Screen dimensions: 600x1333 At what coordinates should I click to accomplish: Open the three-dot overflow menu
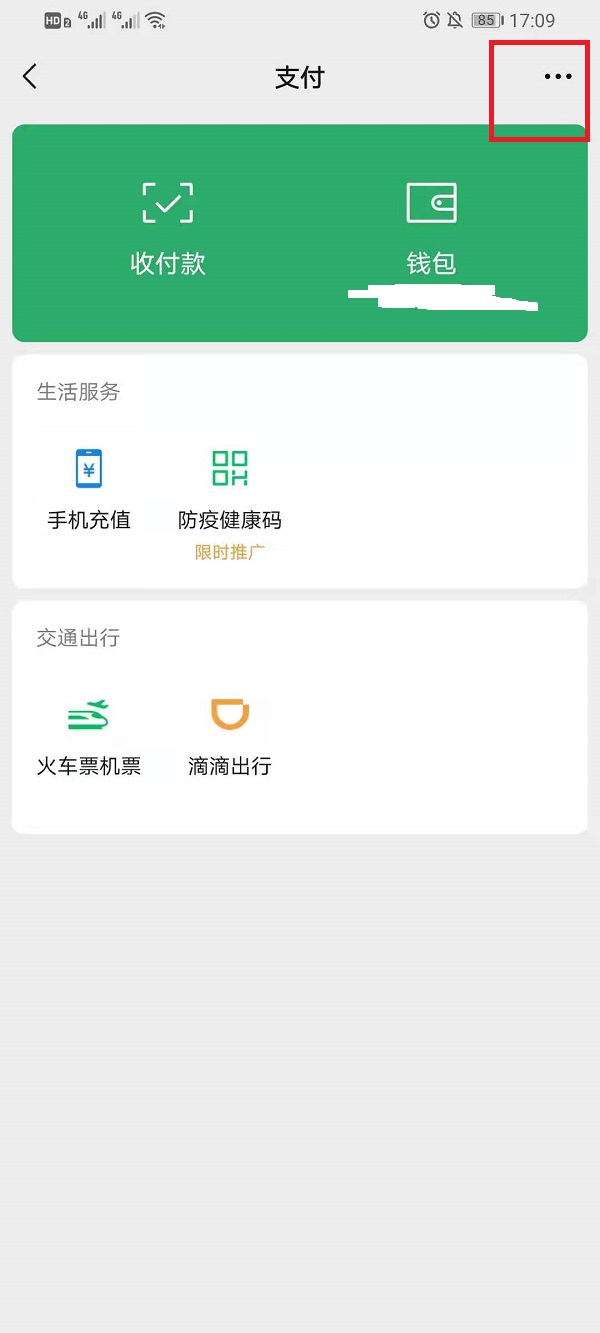pyautogui.click(x=557, y=77)
